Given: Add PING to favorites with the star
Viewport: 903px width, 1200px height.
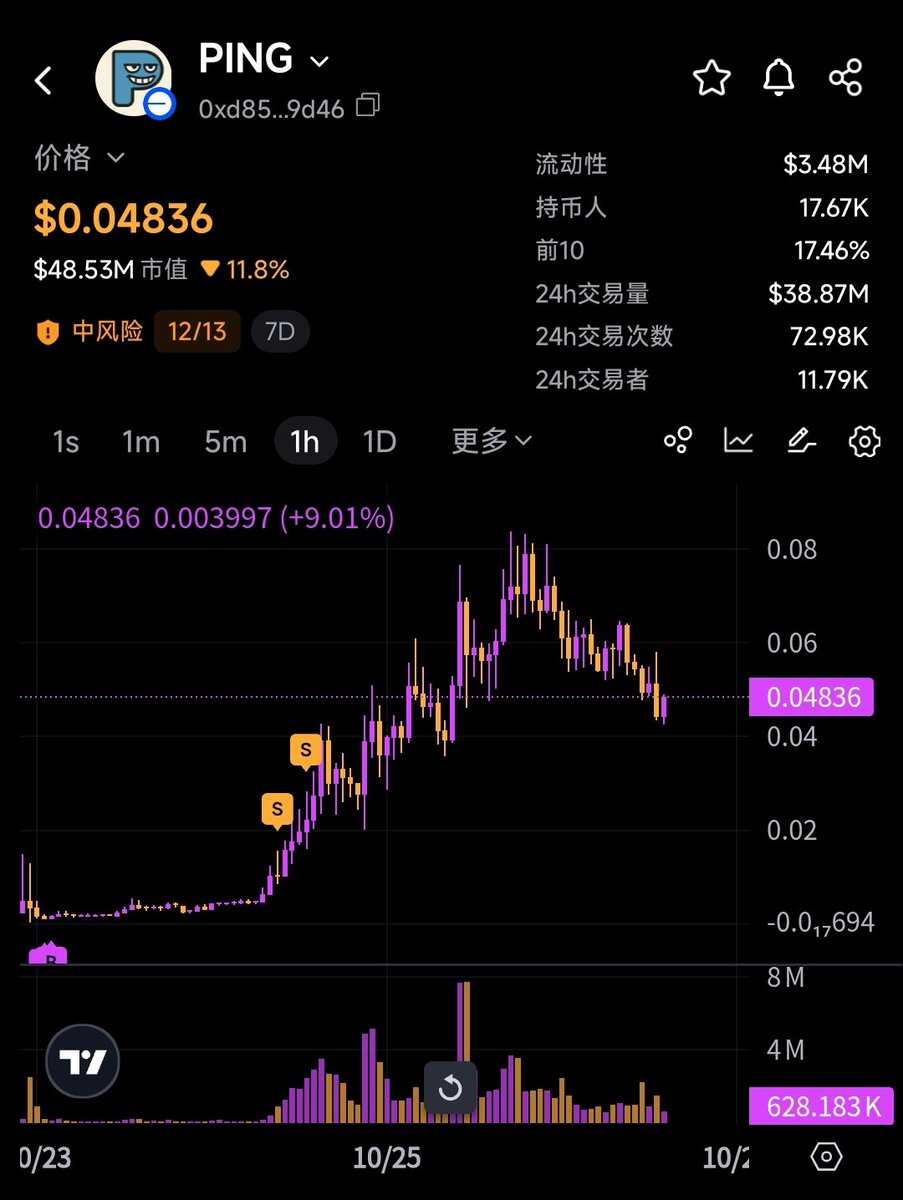Looking at the screenshot, I should coord(711,78).
